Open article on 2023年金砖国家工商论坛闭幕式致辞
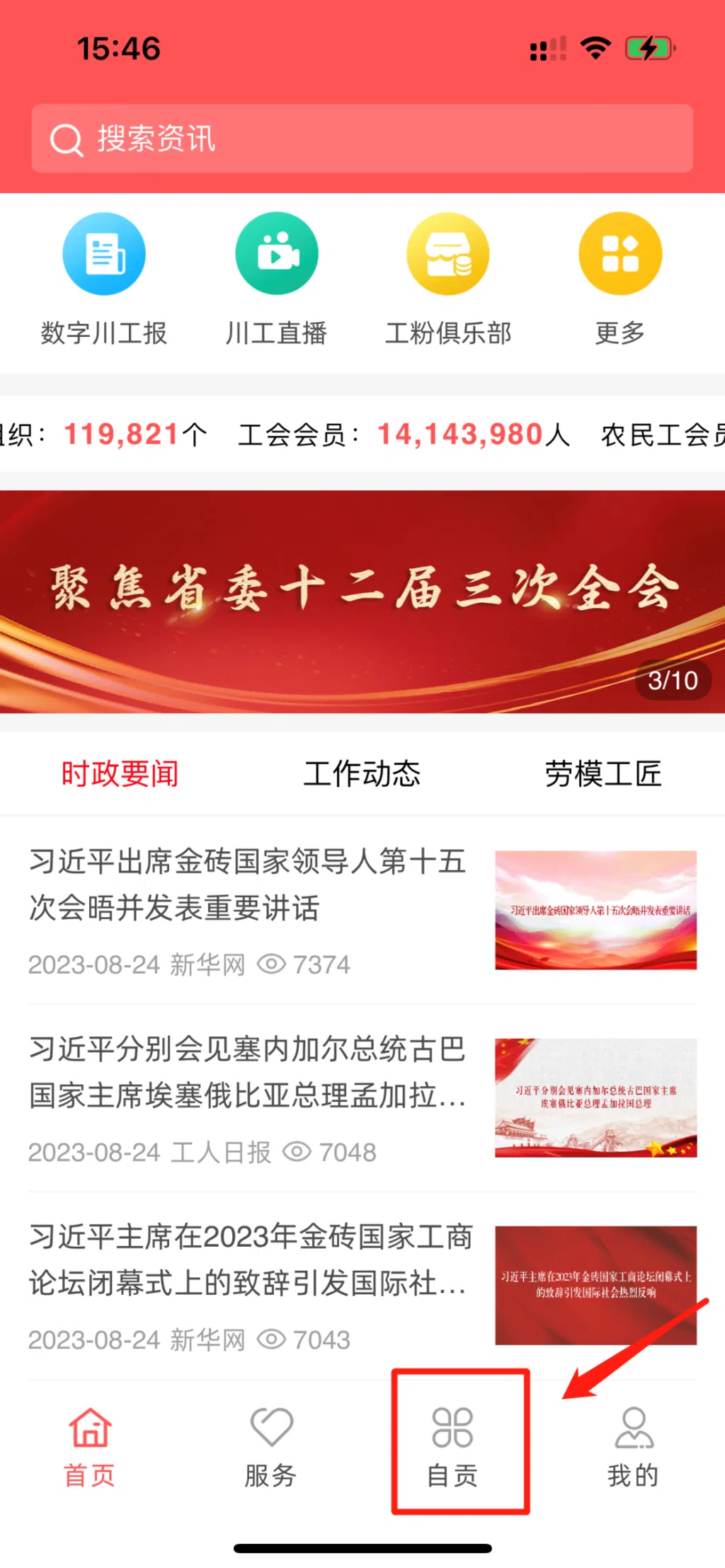Viewport: 725px width, 1568px height. [x=248, y=1259]
